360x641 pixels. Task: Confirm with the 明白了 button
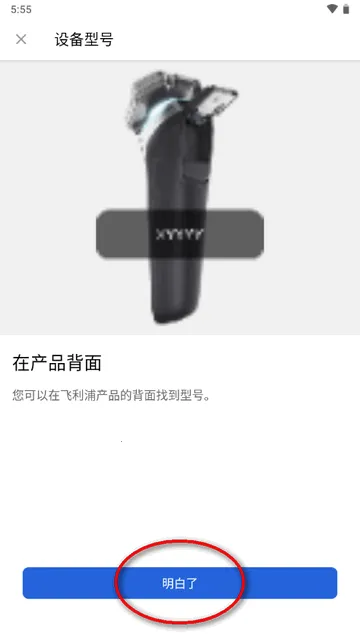tap(180, 583)
